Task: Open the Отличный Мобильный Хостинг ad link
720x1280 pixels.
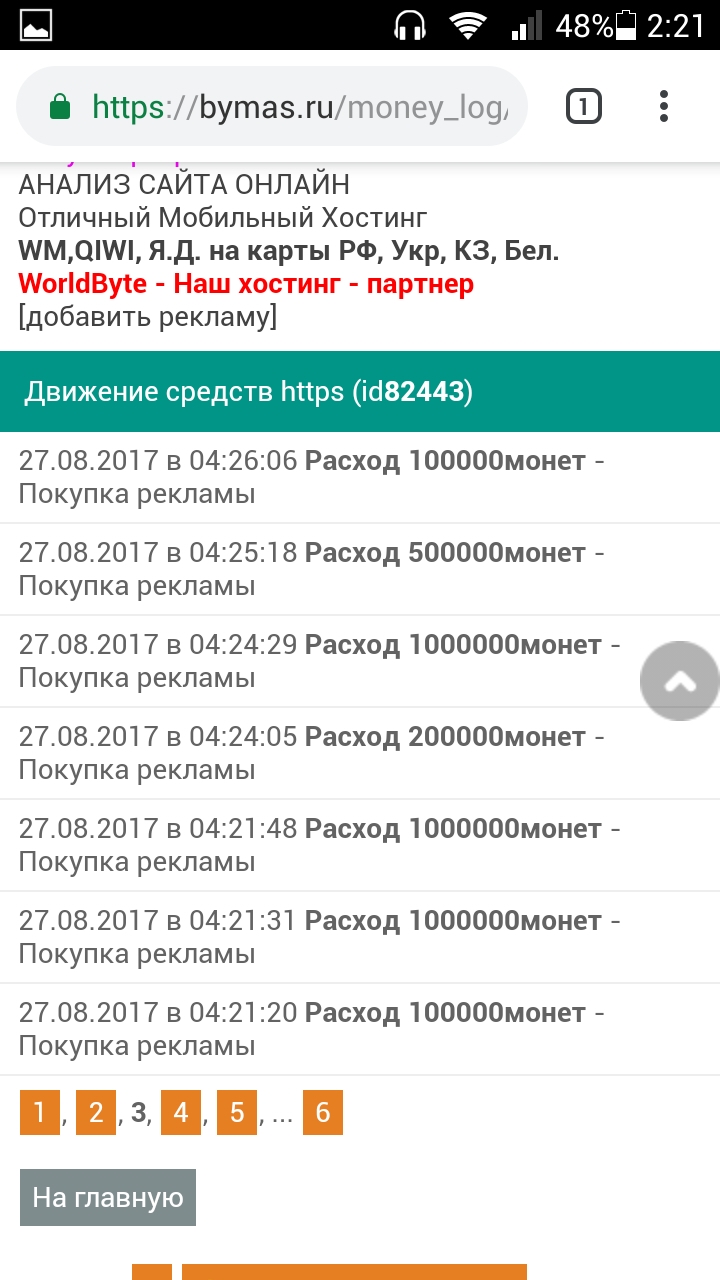Action: 222,218
